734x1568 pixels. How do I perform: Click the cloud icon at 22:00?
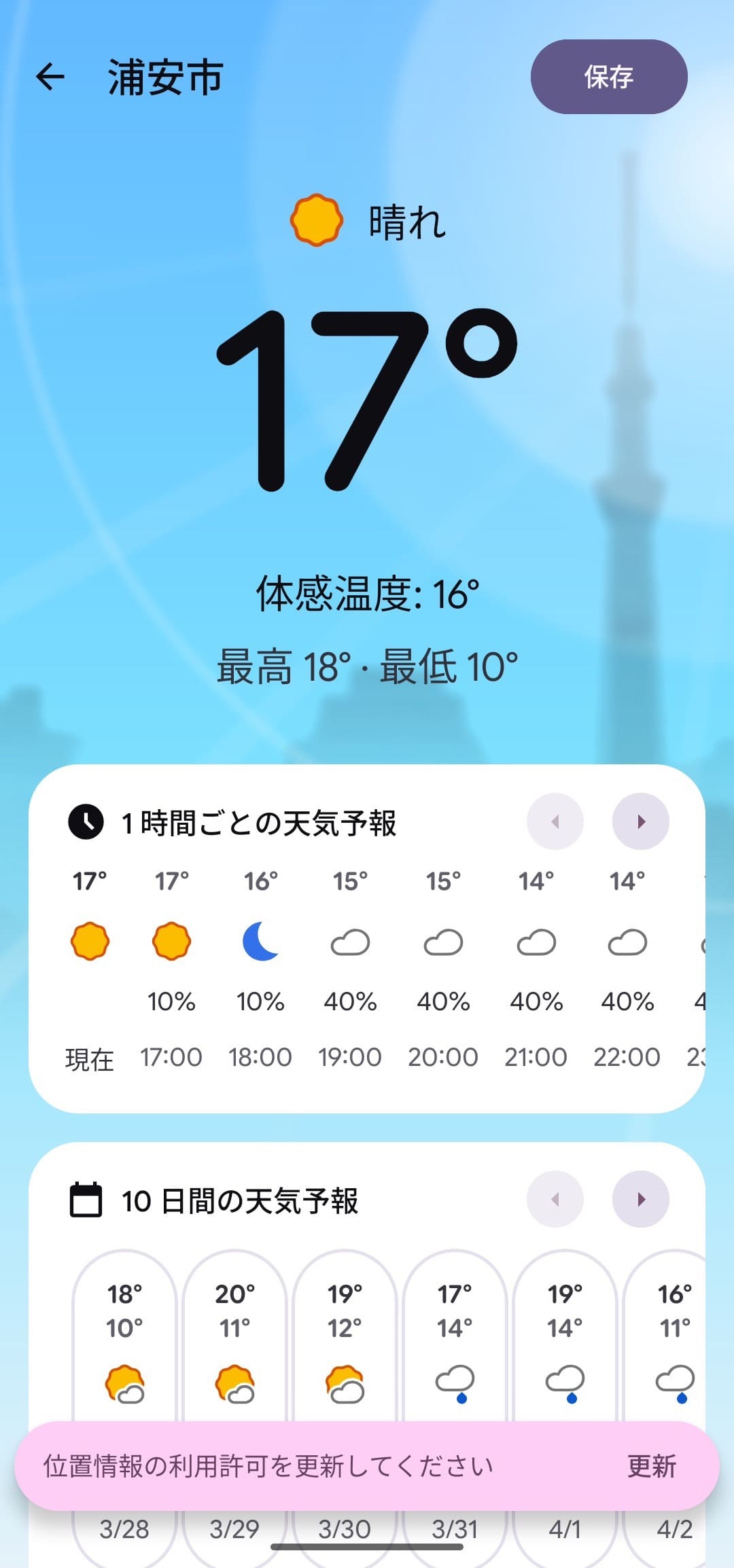point(628,943)
